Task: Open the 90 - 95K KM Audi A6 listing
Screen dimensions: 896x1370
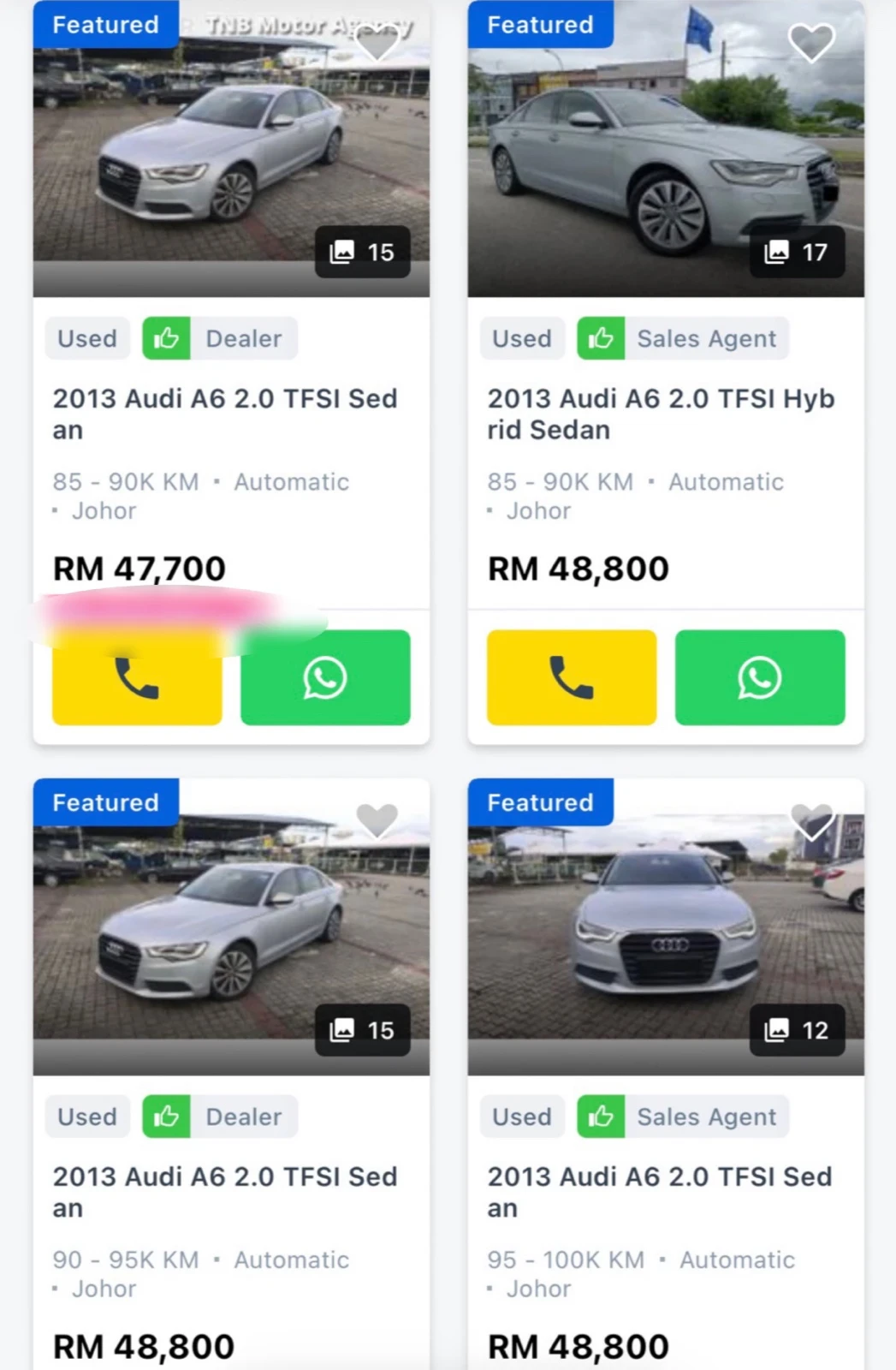Action: [x=225, y=1191]
